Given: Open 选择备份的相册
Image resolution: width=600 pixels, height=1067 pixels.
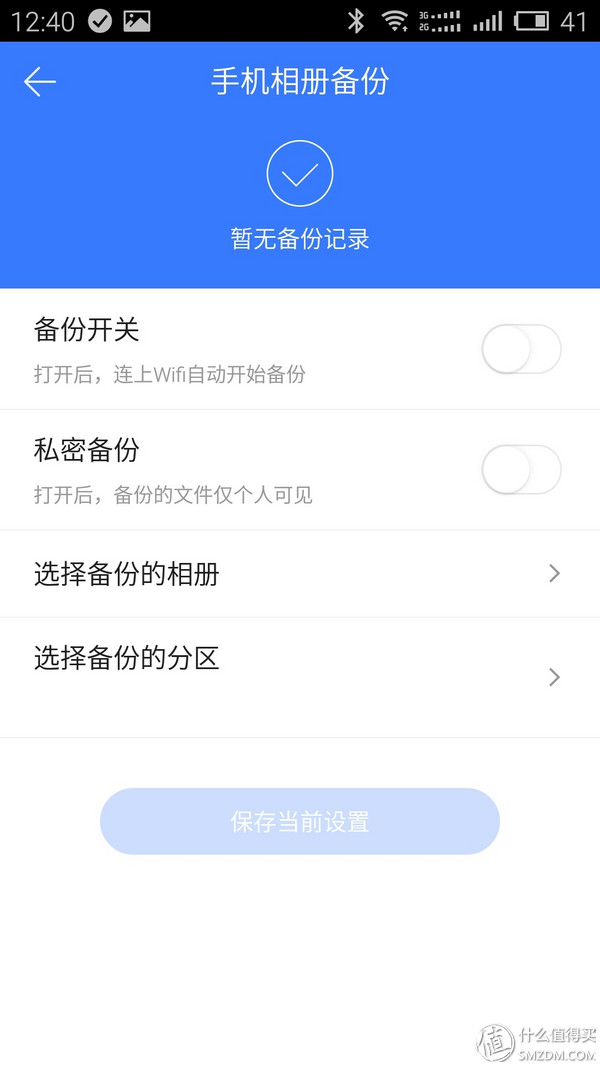Looking at the screenshot, I should coord(299,574).
